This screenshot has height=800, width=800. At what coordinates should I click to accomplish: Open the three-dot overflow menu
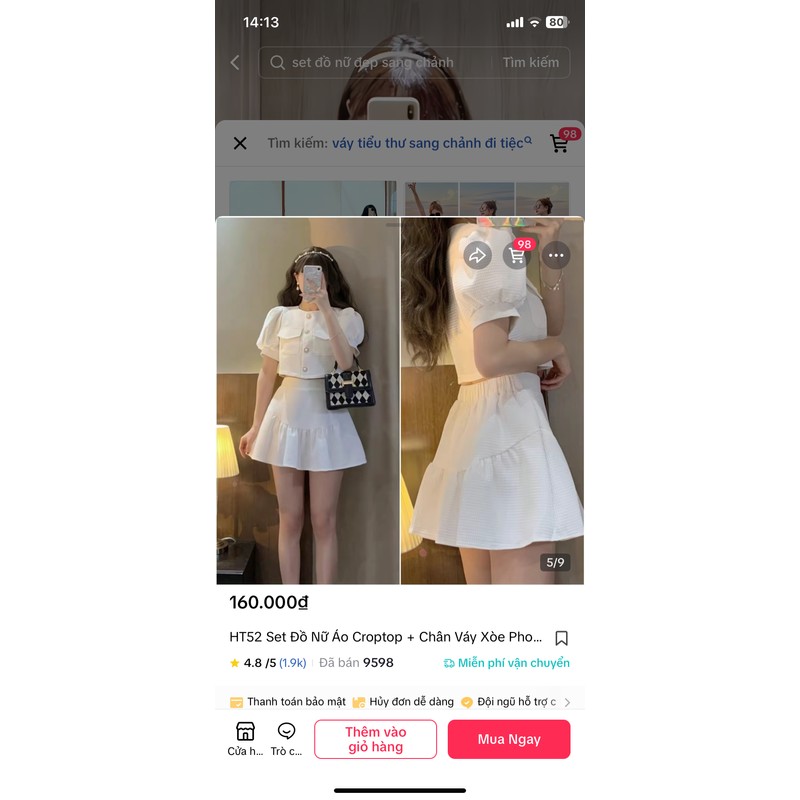click(556, 255)
